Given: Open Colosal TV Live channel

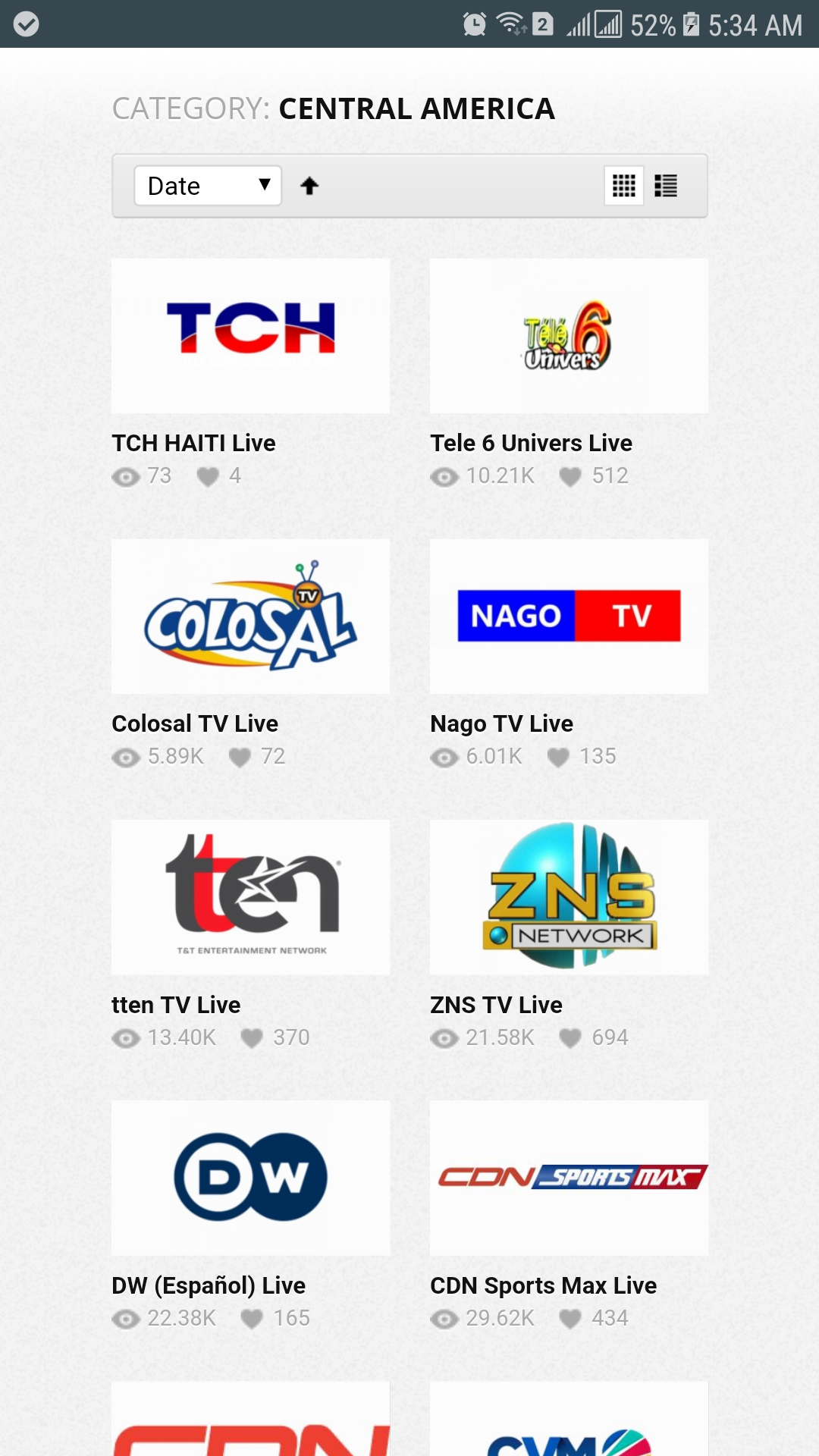Looking at the screenshot, I should coord(251,617).
